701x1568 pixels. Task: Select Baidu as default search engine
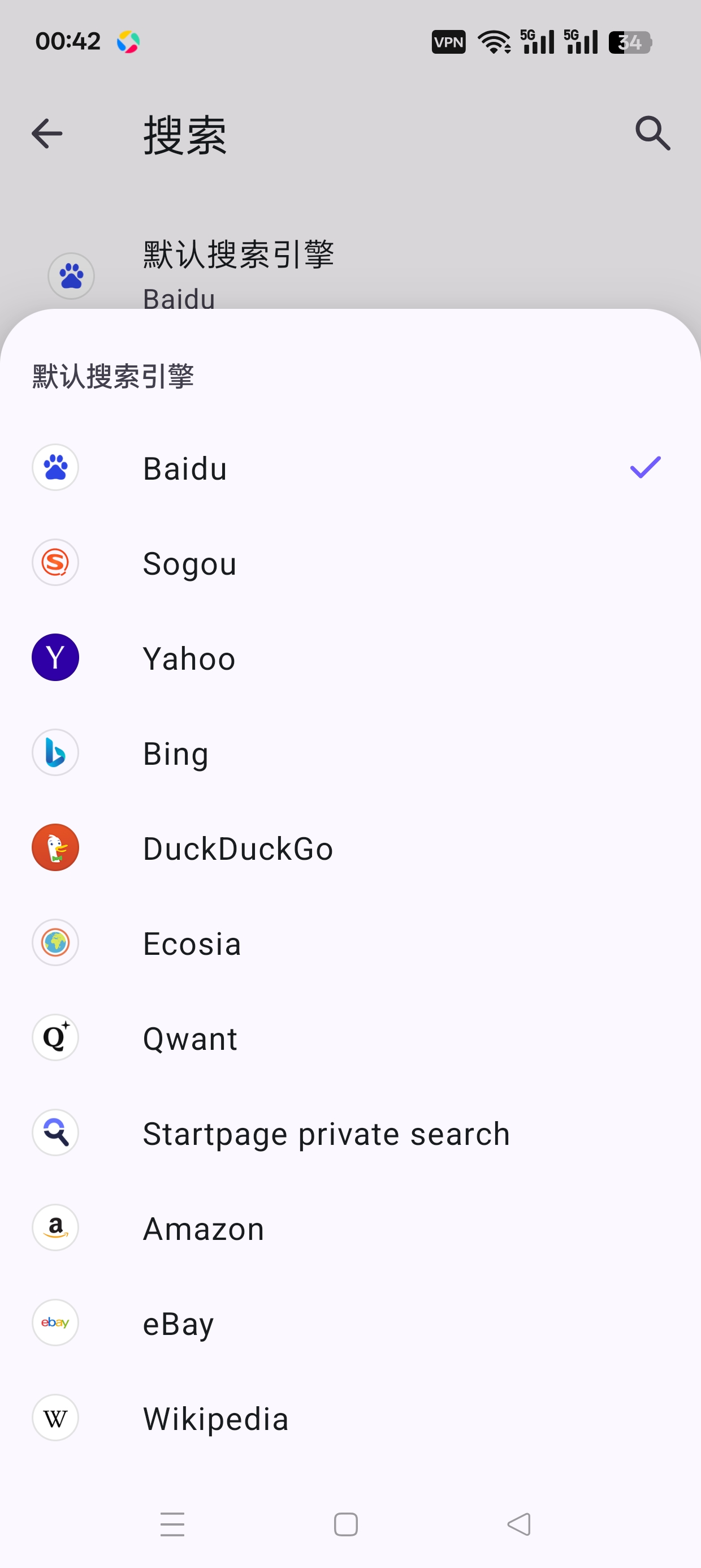point(350,467)
